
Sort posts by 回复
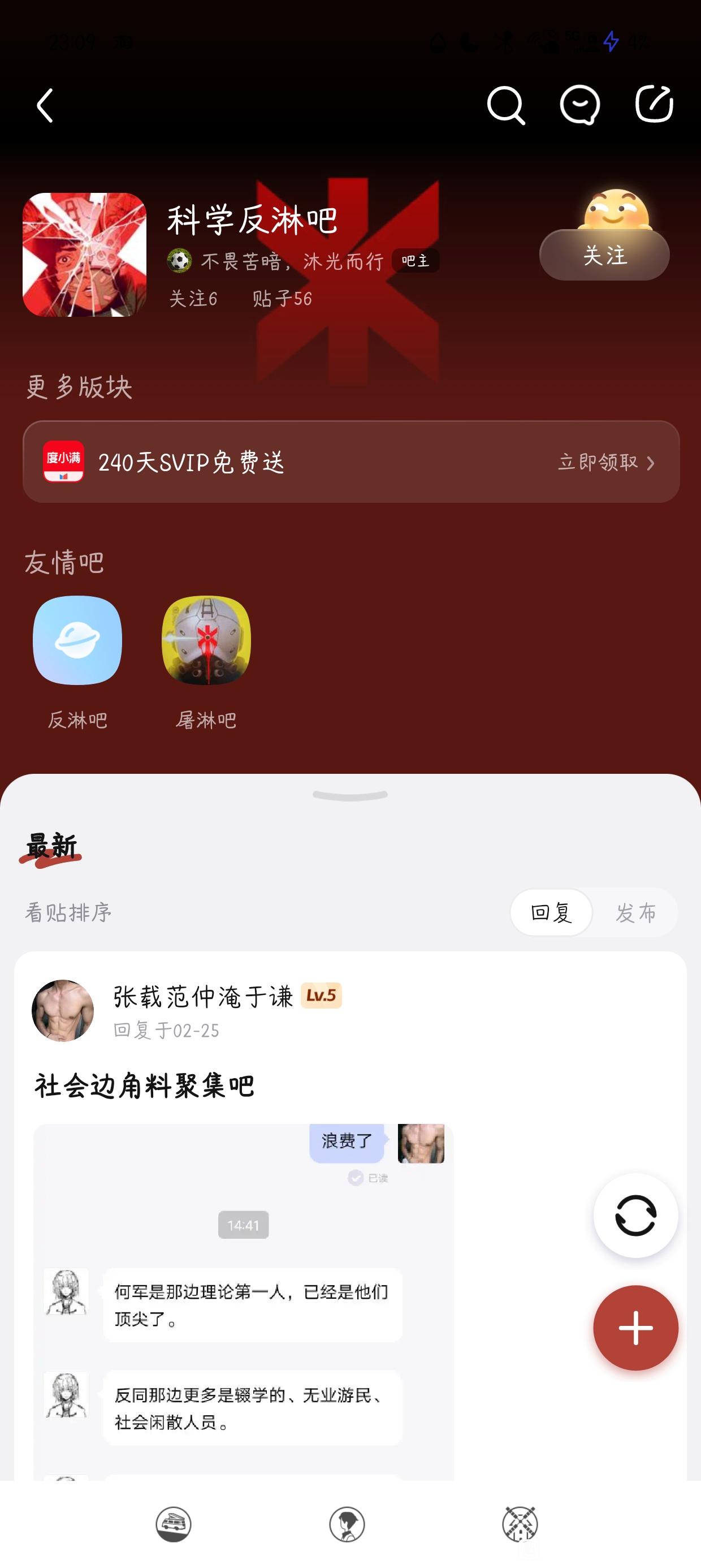pos(551,912)
